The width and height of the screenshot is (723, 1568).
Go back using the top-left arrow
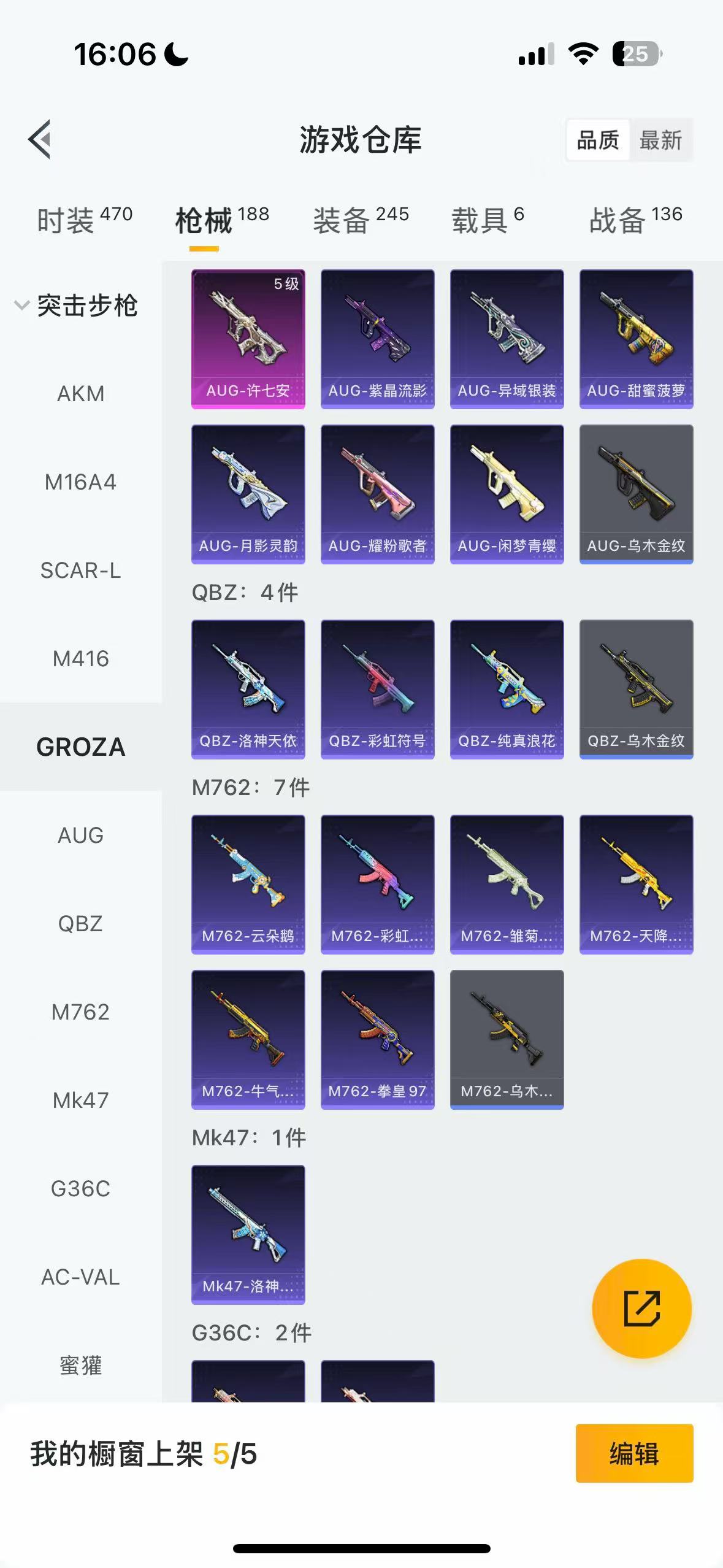pos(40,139)
